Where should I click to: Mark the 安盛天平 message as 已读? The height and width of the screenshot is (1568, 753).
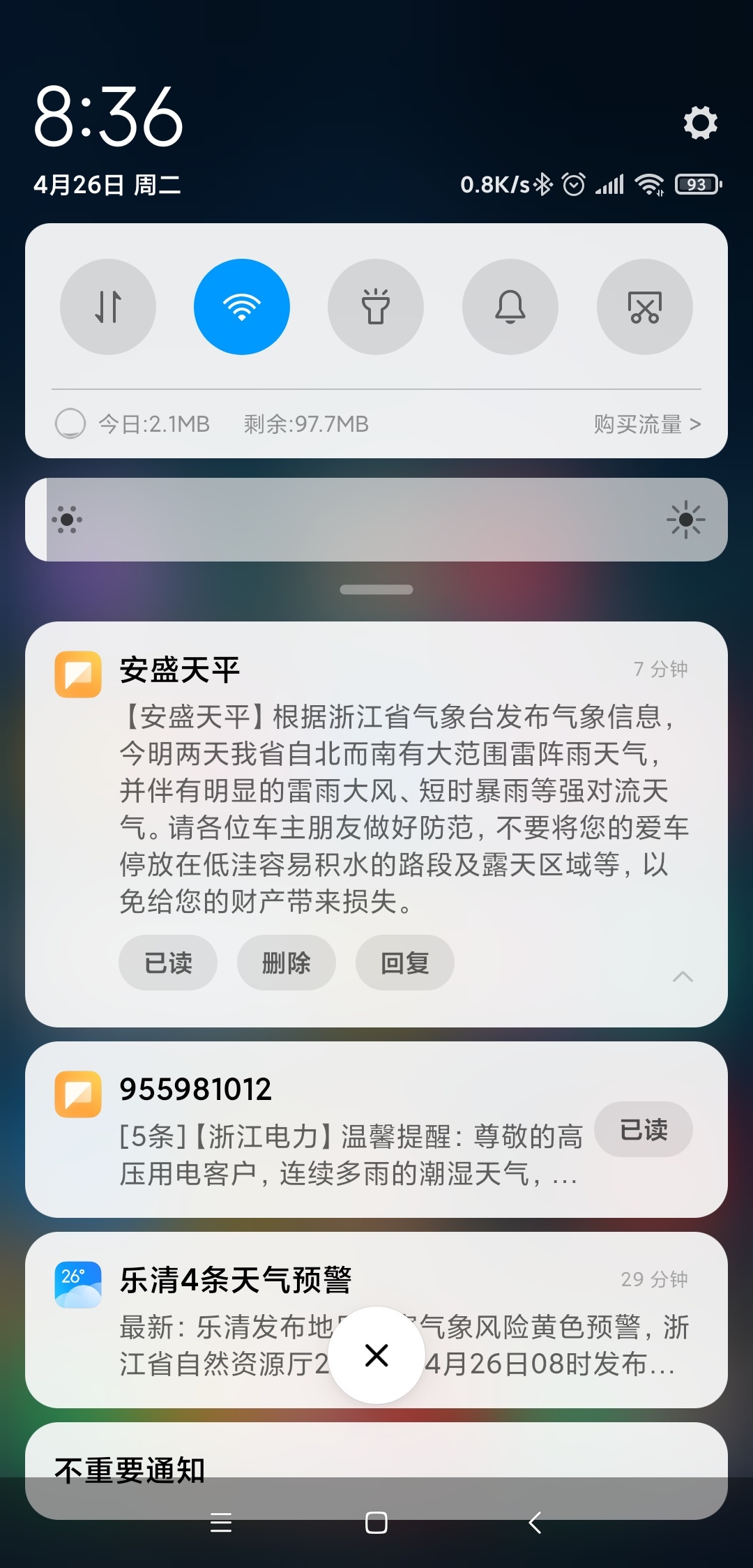tap(168, 963)
